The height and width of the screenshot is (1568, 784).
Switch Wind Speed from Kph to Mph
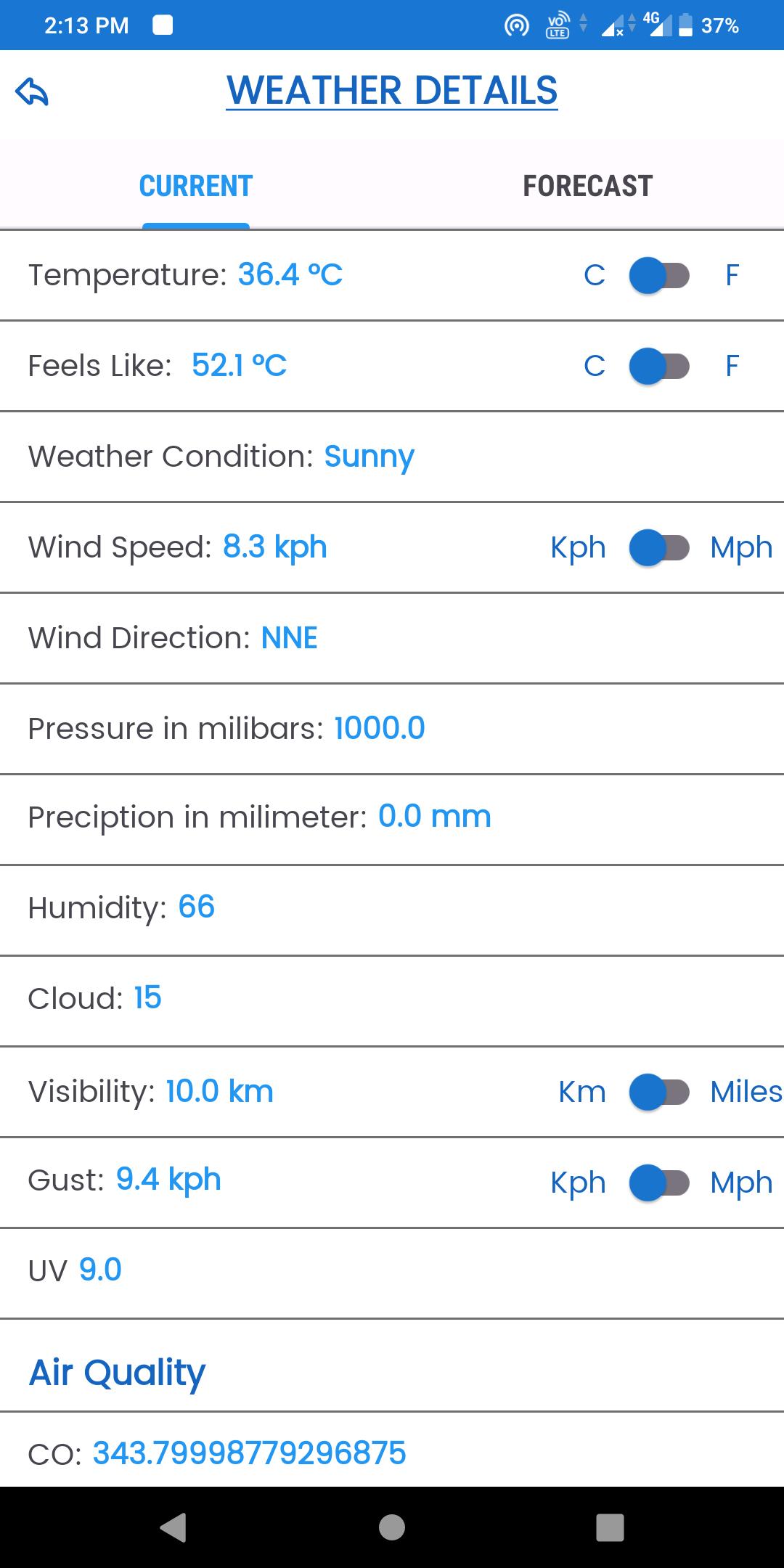point(659,547)
